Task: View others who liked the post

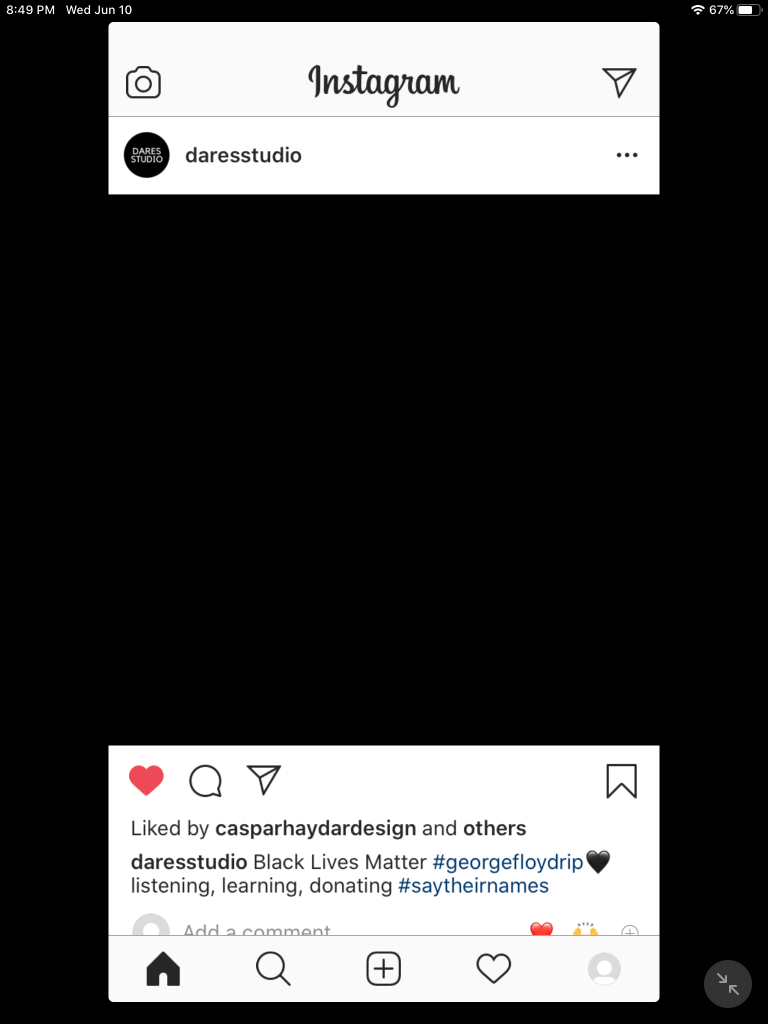Action: pos(494,828)
